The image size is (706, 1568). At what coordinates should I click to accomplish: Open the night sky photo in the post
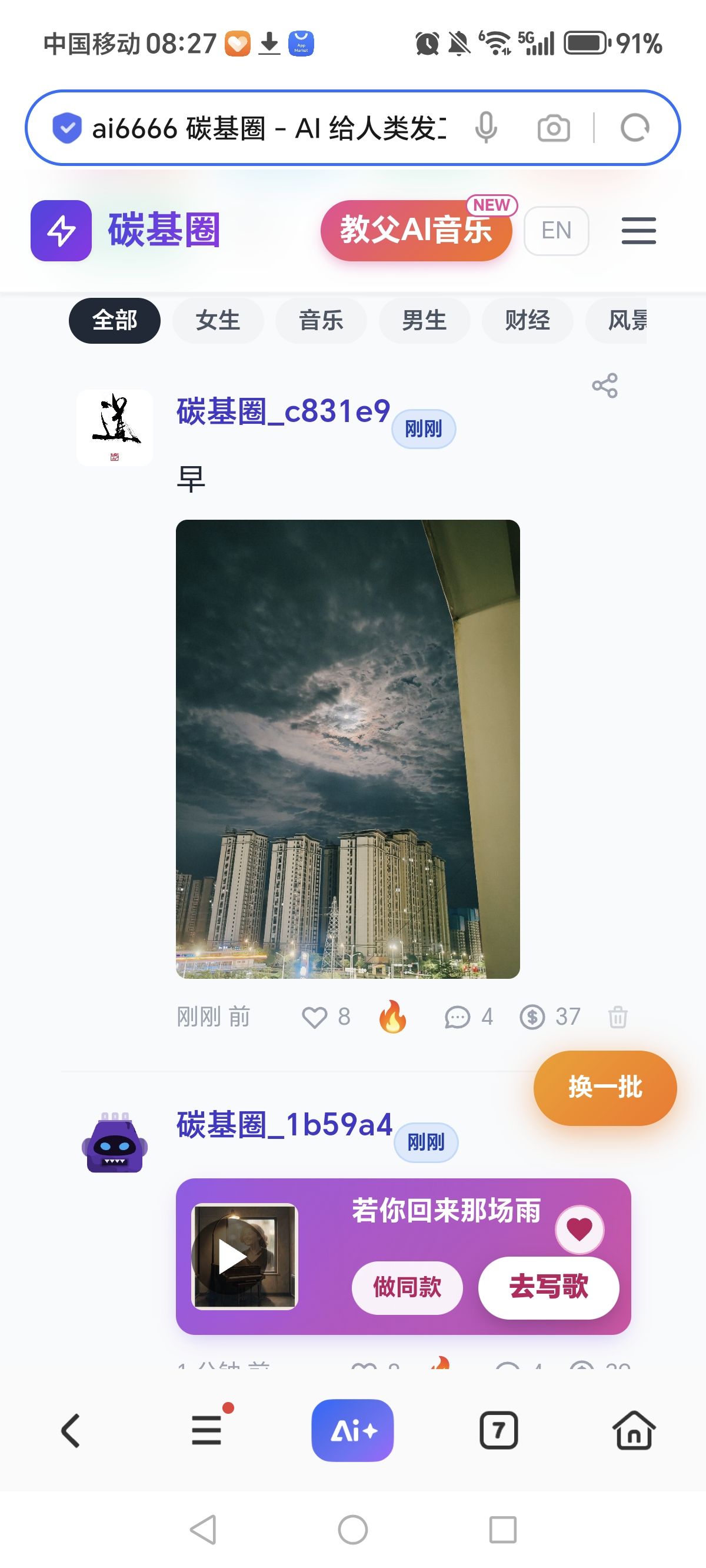coord(348,749)
